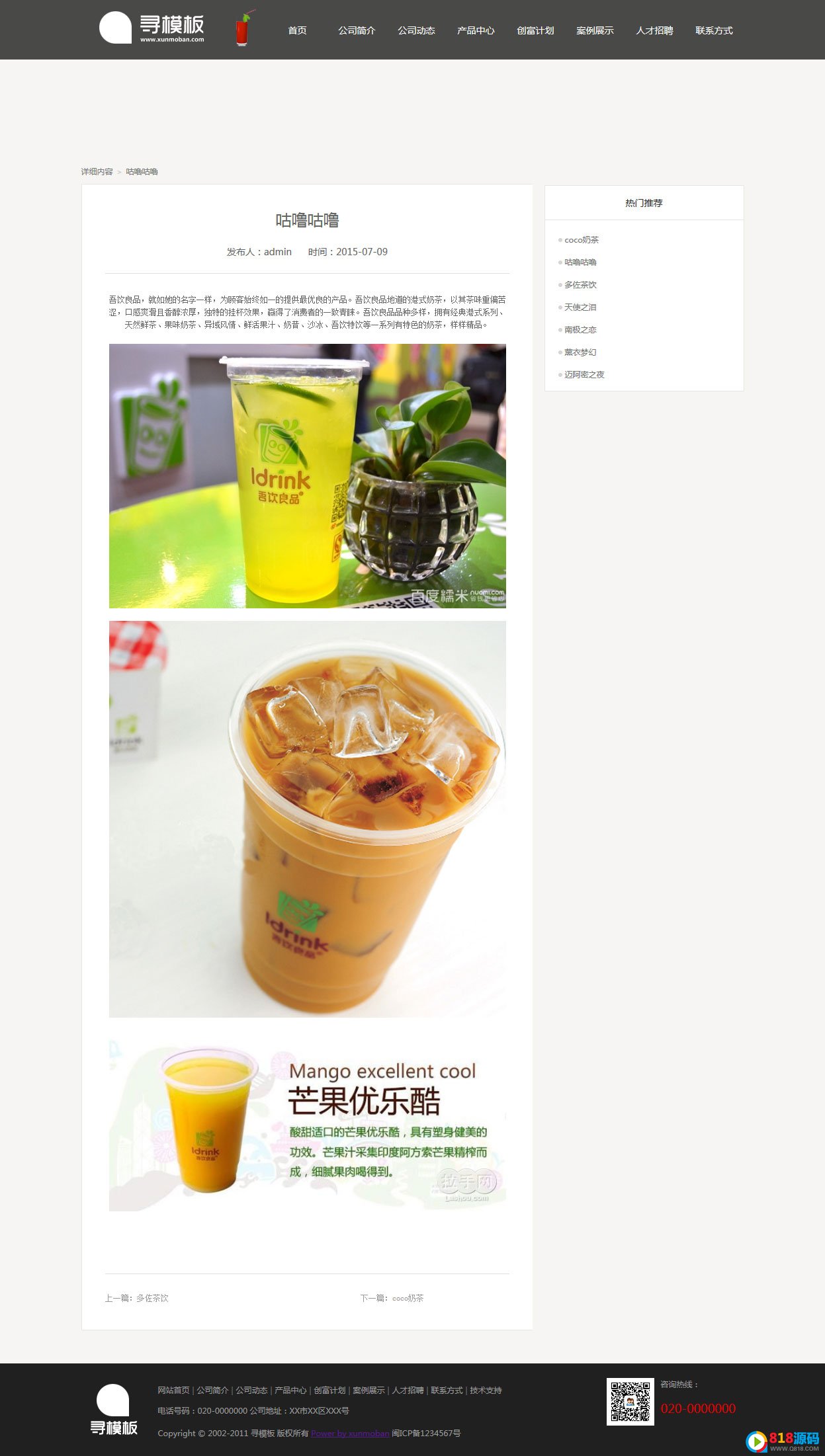Open 人才招聘 in the top navigation
This screenshot has height=1456, width=825.
(x=654, y=30)
